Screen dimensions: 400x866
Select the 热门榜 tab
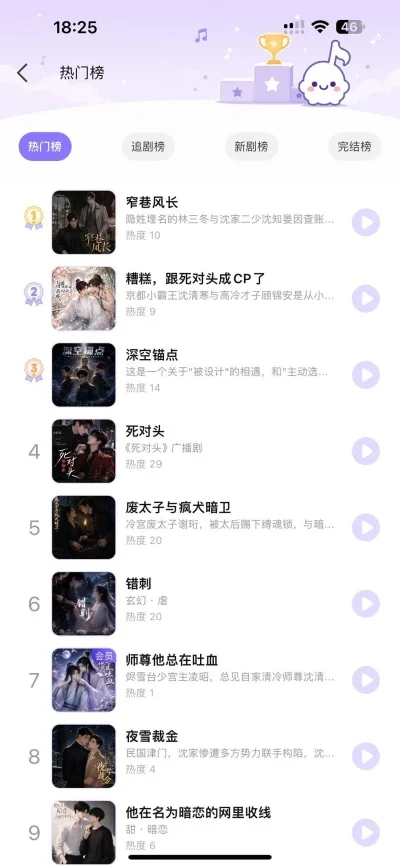[45, 147]
